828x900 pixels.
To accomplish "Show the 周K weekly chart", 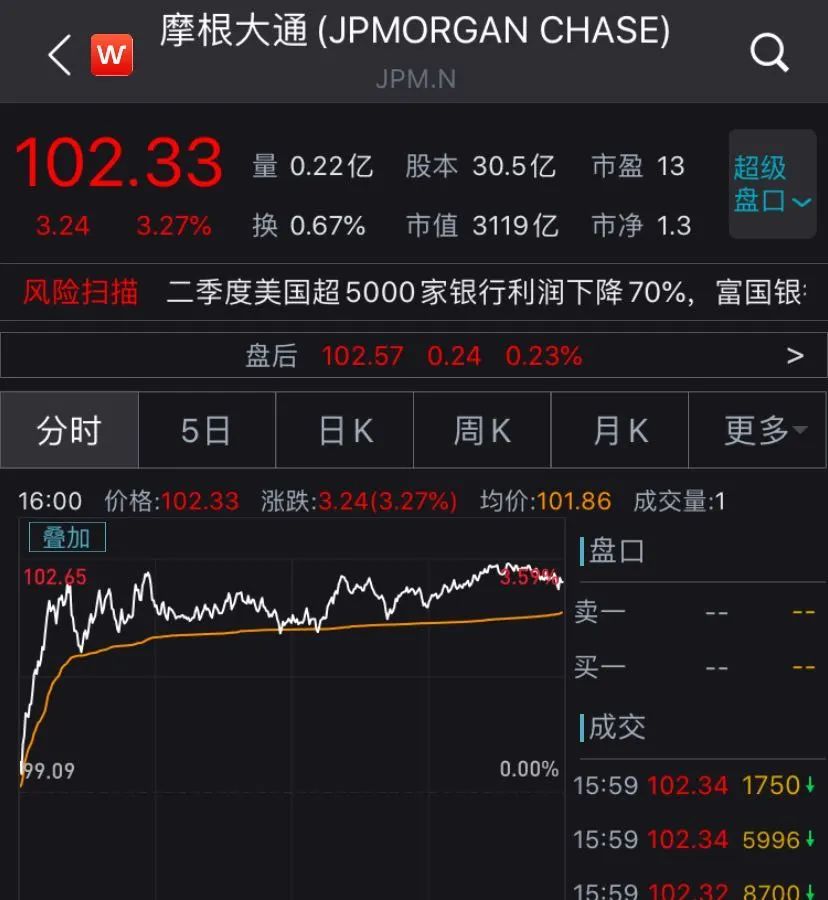I will pyautogui.click(x=482, y=431).
